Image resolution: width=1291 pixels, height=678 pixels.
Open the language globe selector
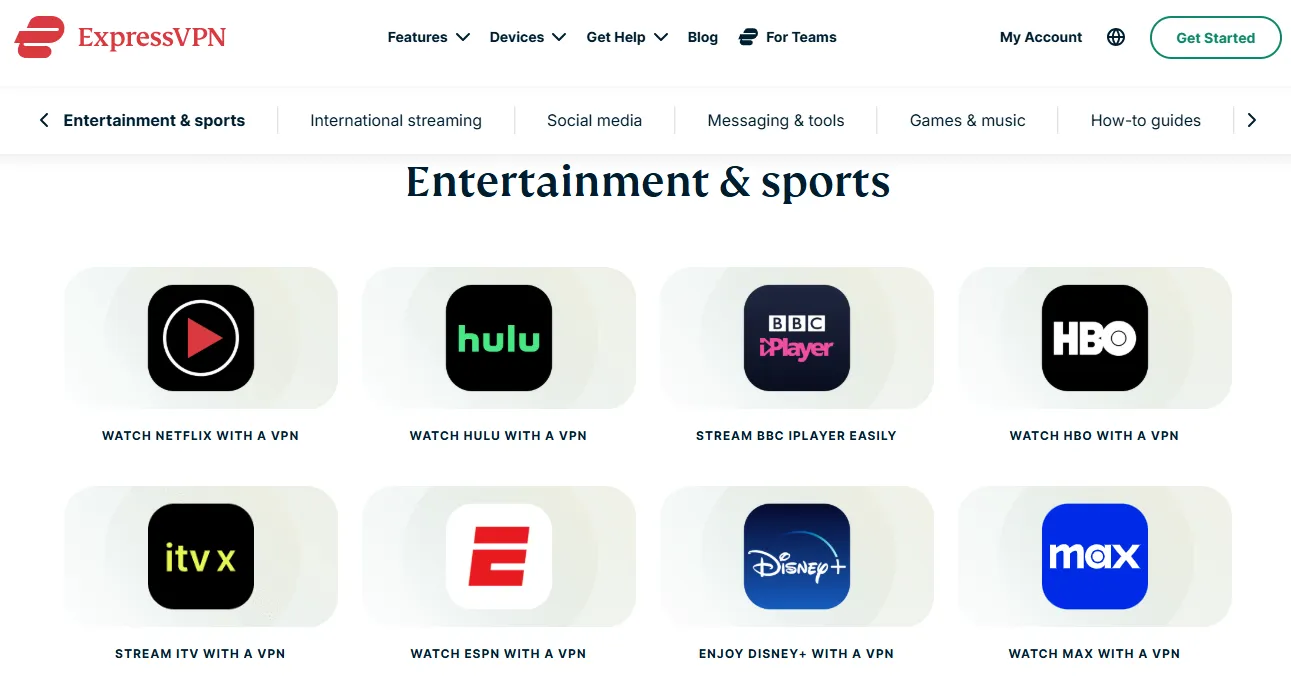click(1116, 37)
